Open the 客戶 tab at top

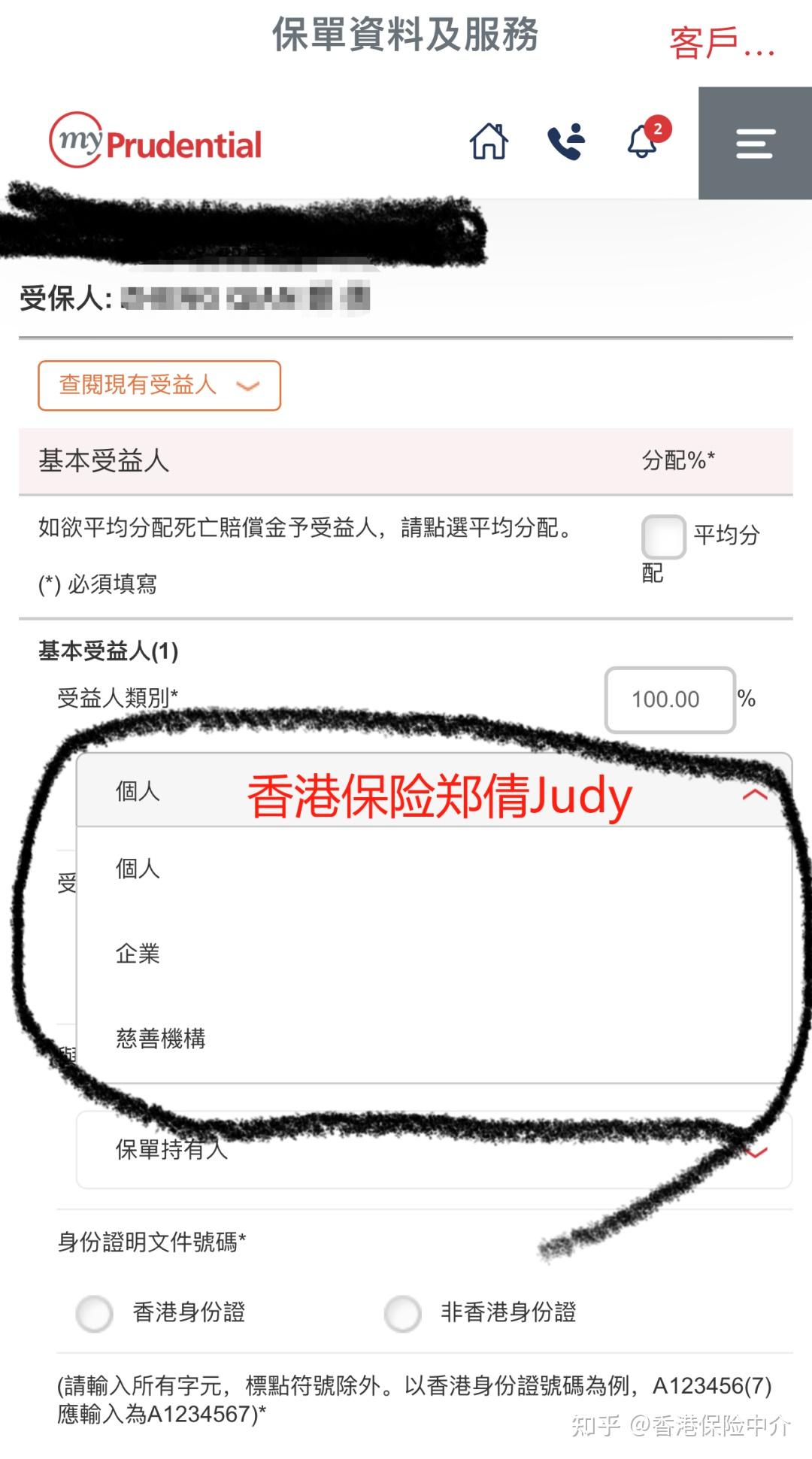(x=720, y=44)
